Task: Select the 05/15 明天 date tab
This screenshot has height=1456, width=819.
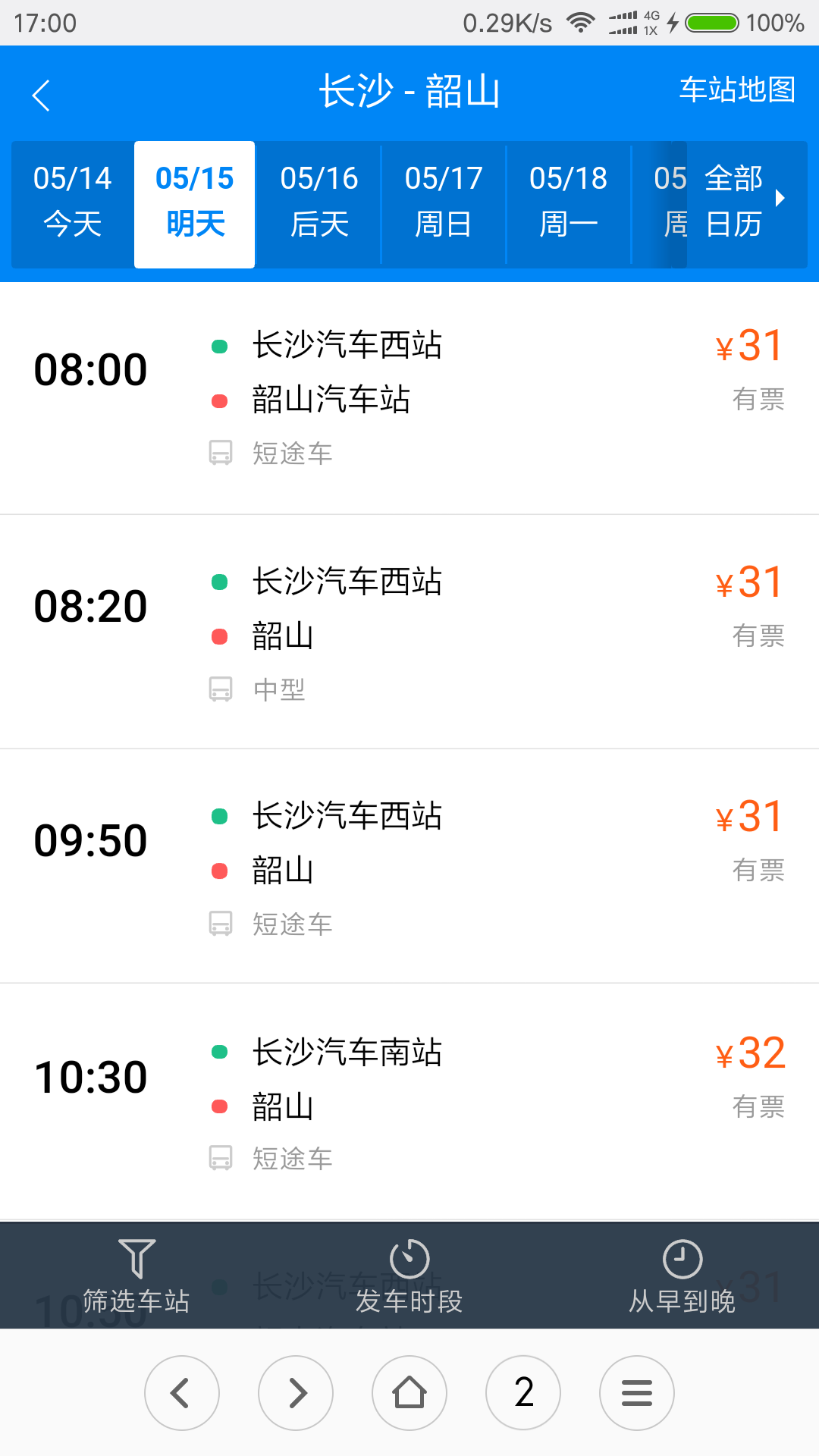Action: click(195, 202)
